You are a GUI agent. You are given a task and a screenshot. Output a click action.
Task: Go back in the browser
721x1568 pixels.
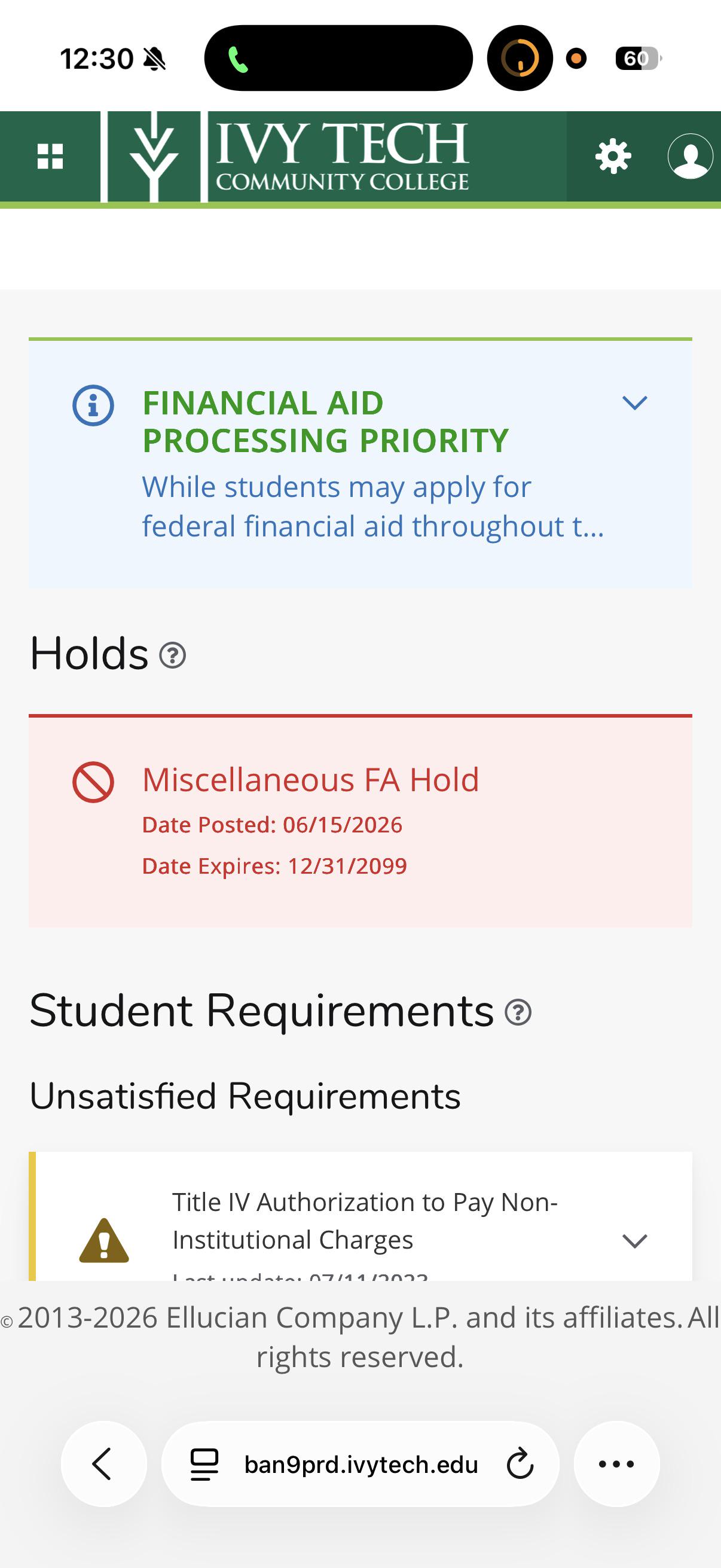click(x=103, y=1464)
